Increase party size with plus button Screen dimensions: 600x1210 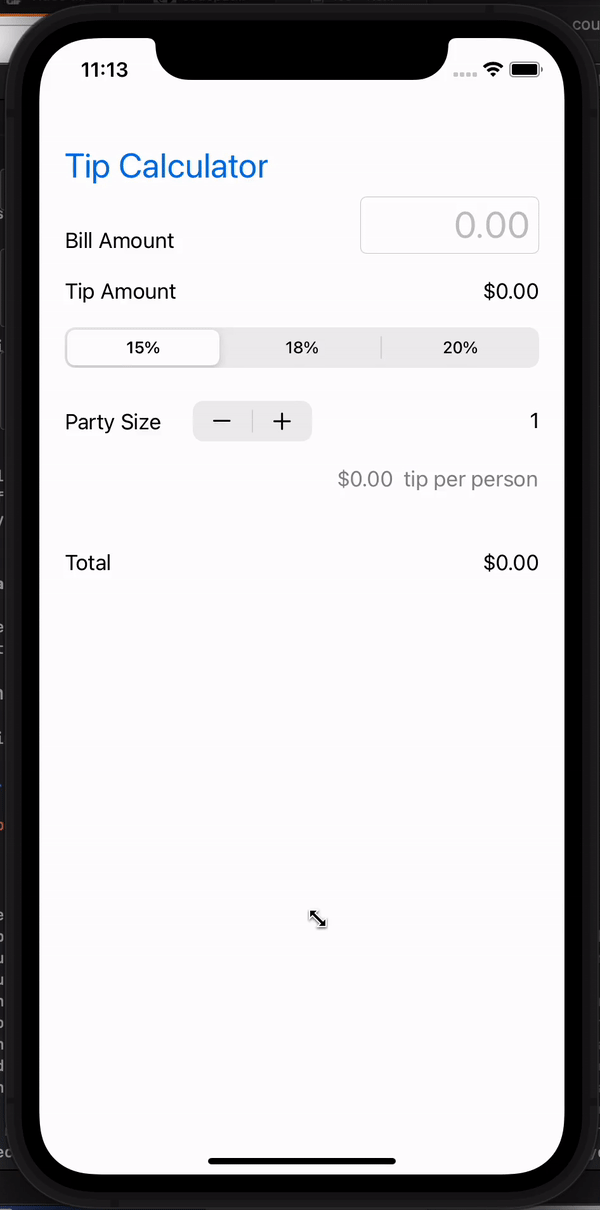[x=282, y=422]
